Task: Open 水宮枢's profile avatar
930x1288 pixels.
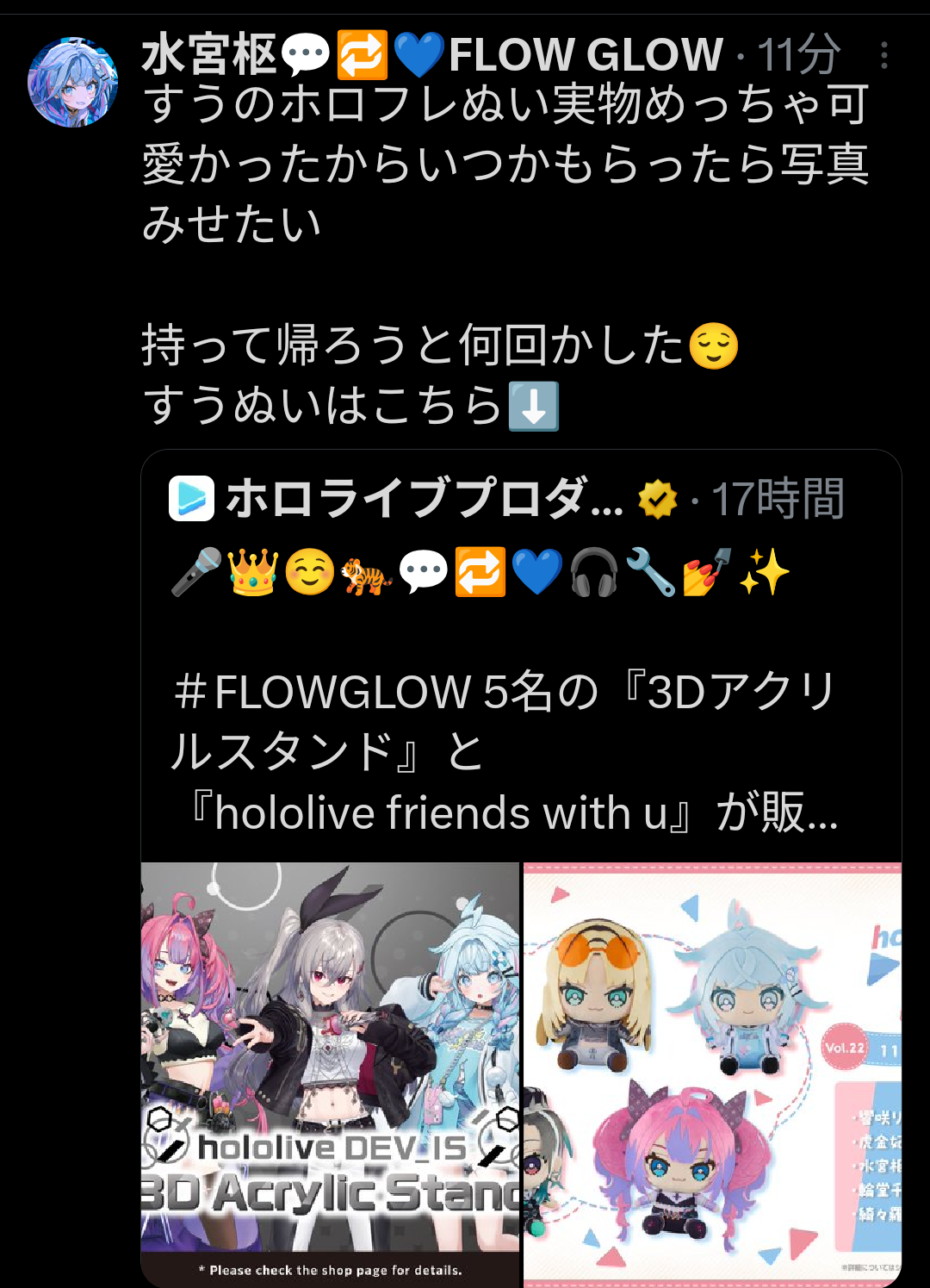Action: [x=73, y=83]
